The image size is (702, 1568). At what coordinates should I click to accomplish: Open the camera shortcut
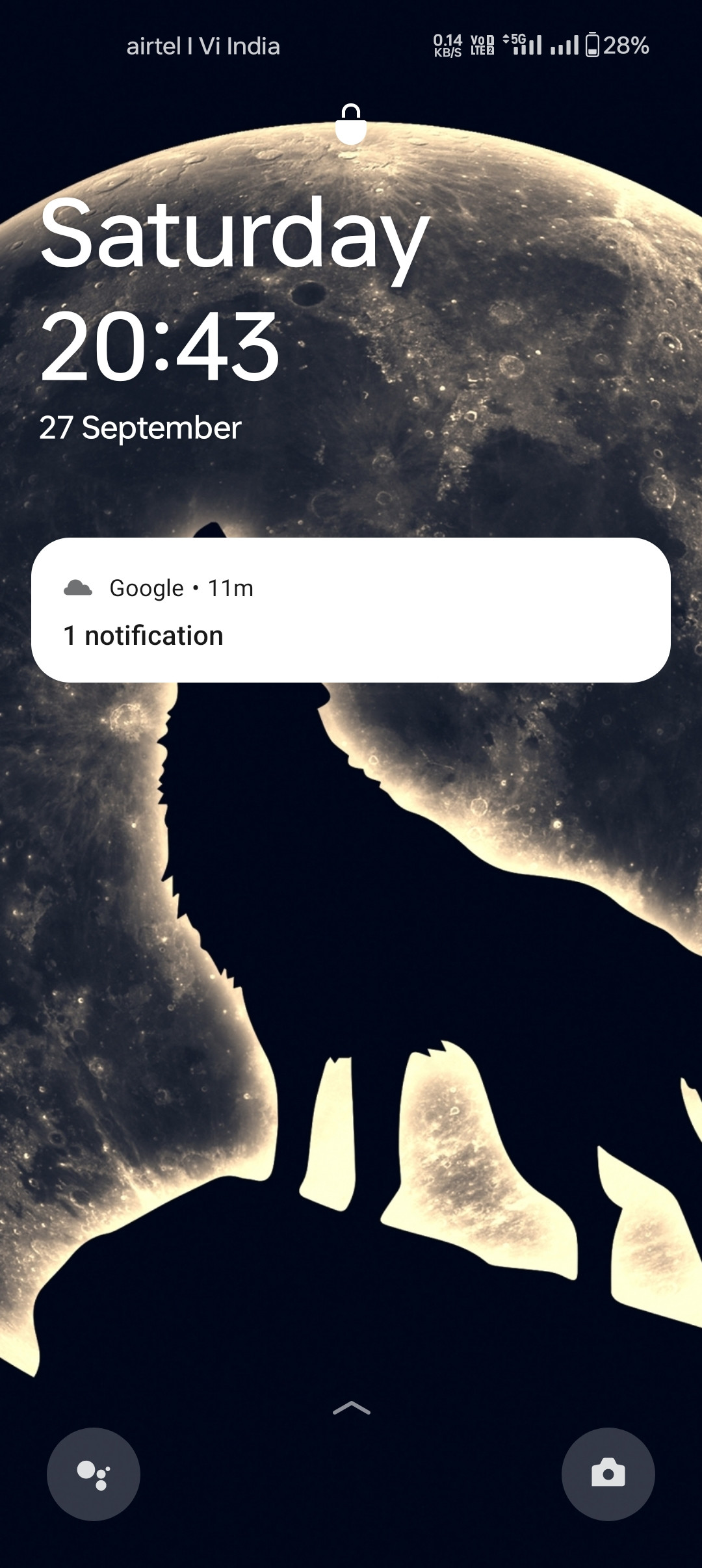point(608,1474)
